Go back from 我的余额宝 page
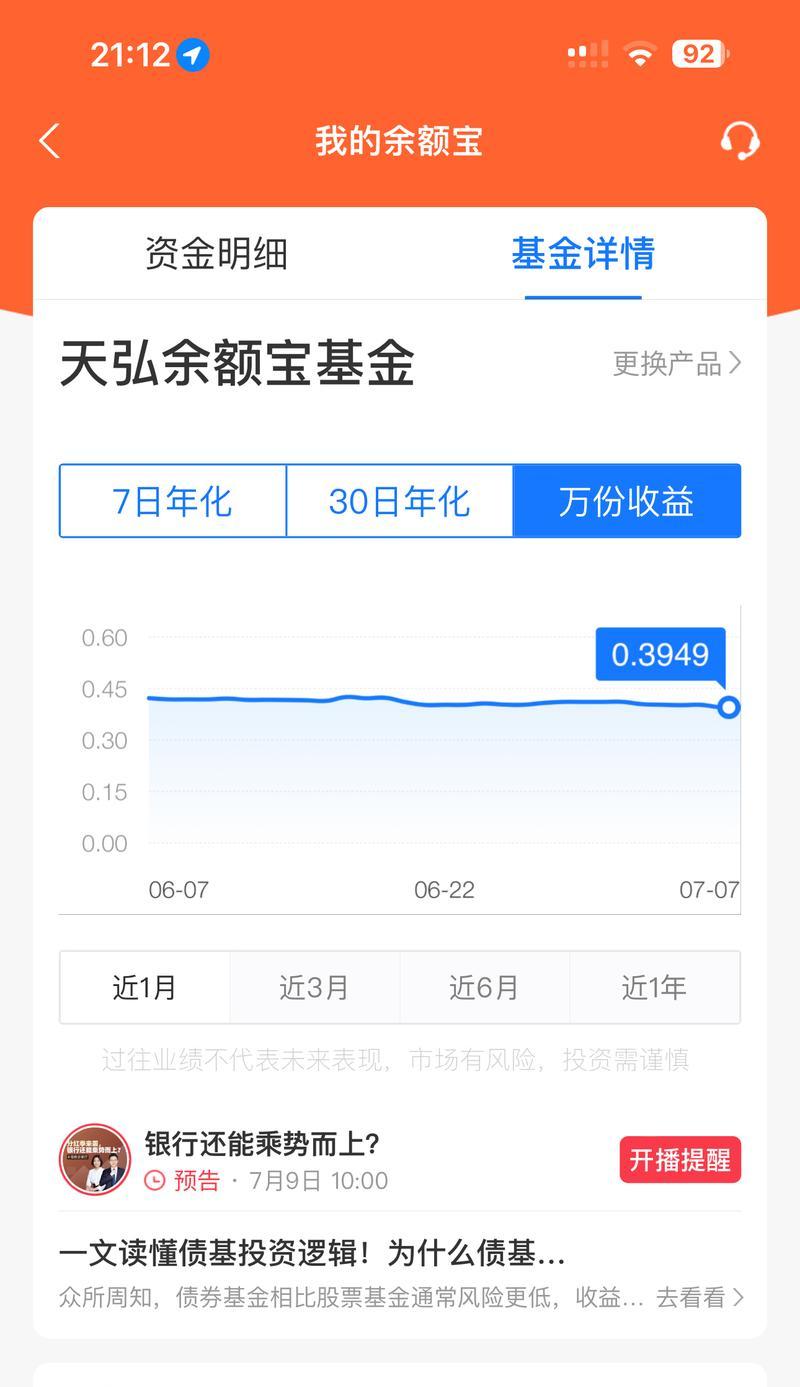Image resolution: width=800 pixels, height=1387 pixels. click(49, 141)
